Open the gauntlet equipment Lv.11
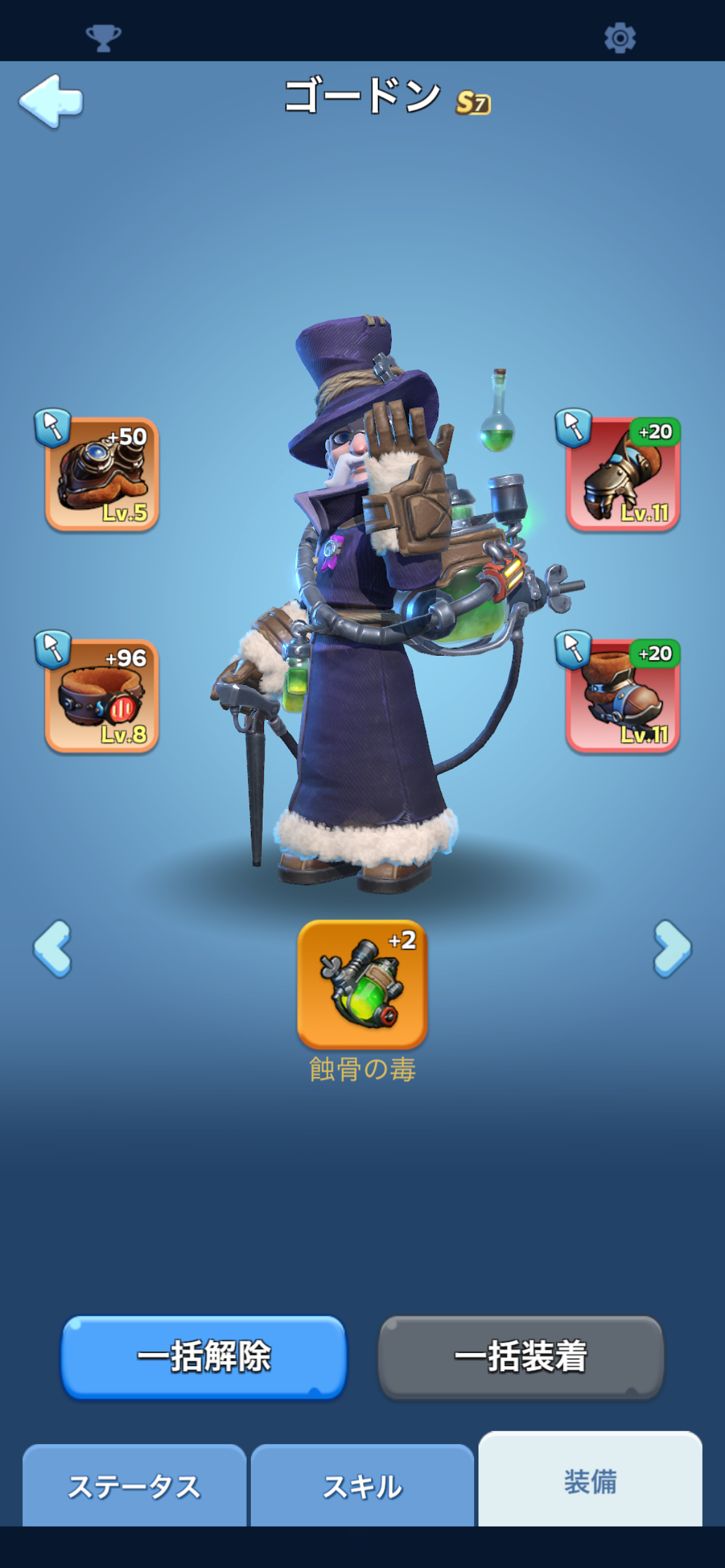 pos(623,474)
